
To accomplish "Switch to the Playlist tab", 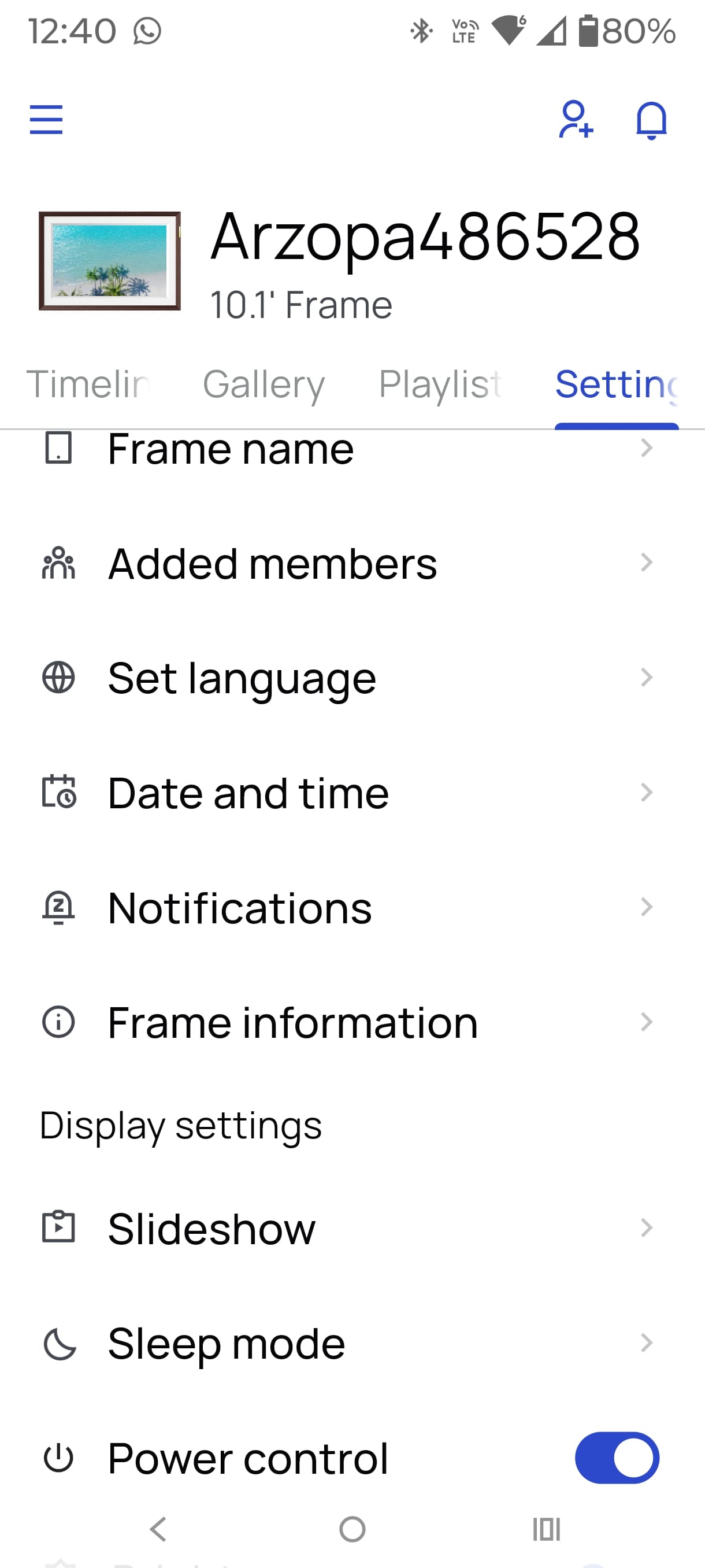I will [x=440, y=384].
